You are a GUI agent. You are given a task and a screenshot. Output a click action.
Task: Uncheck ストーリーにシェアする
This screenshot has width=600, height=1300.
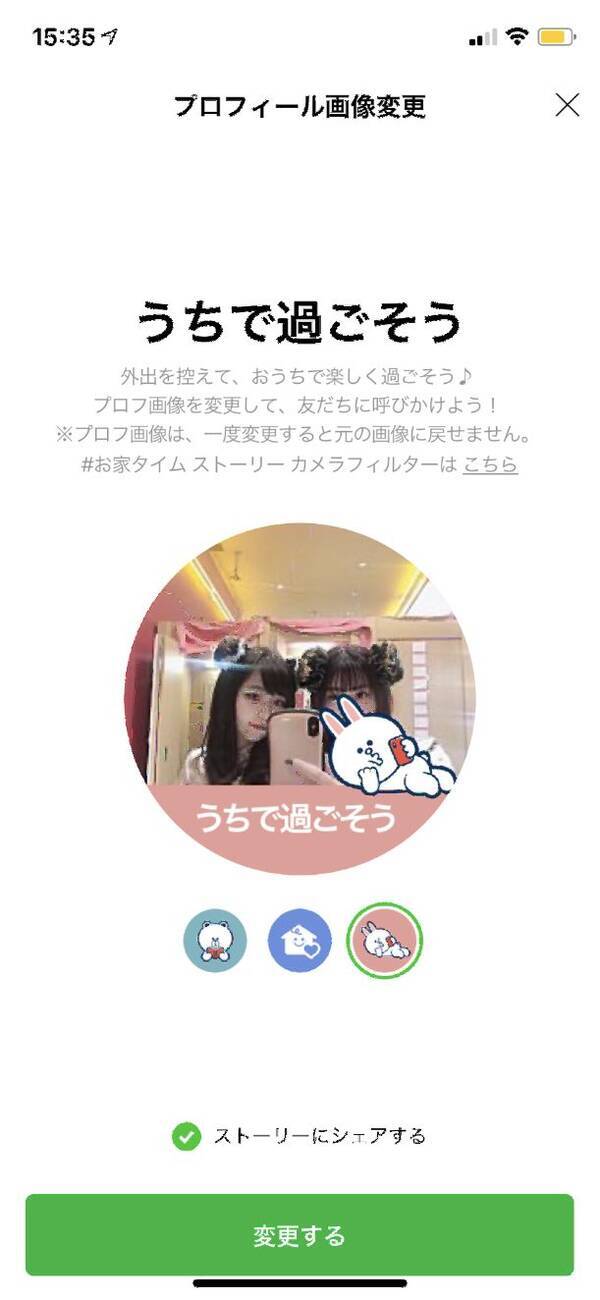point(186,1136)
